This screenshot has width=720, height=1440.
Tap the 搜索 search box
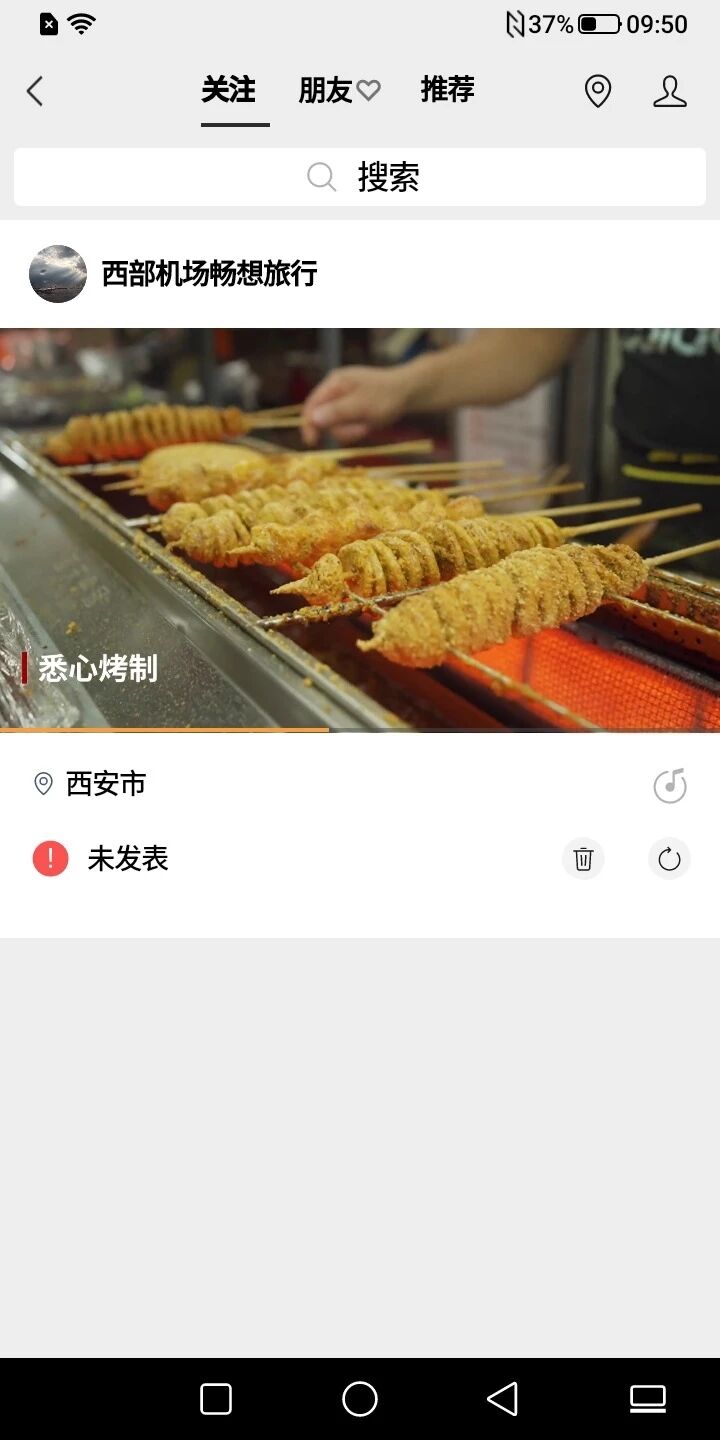(360, 177)
